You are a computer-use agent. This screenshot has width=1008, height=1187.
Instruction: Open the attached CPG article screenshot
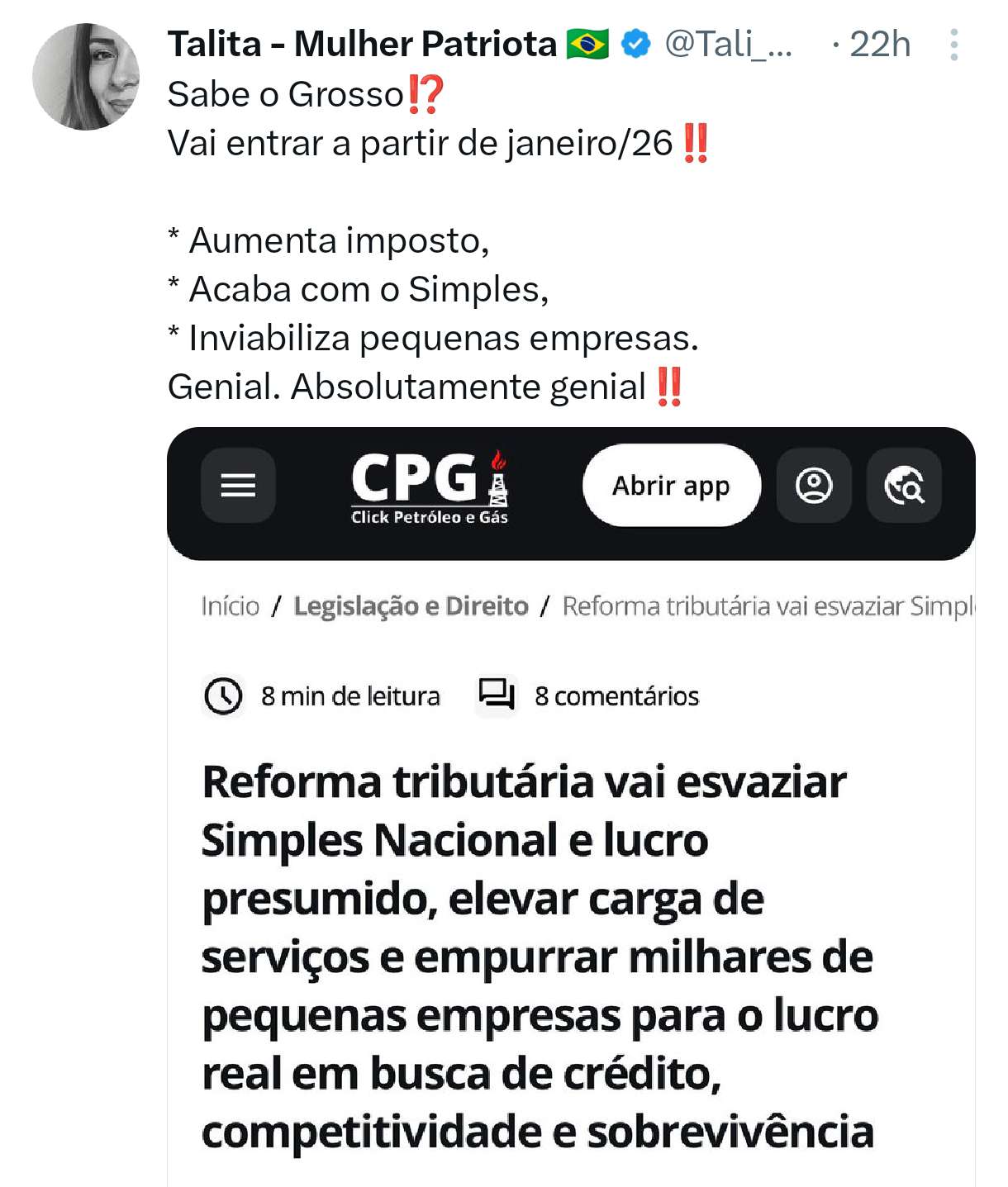click(570, 826)
